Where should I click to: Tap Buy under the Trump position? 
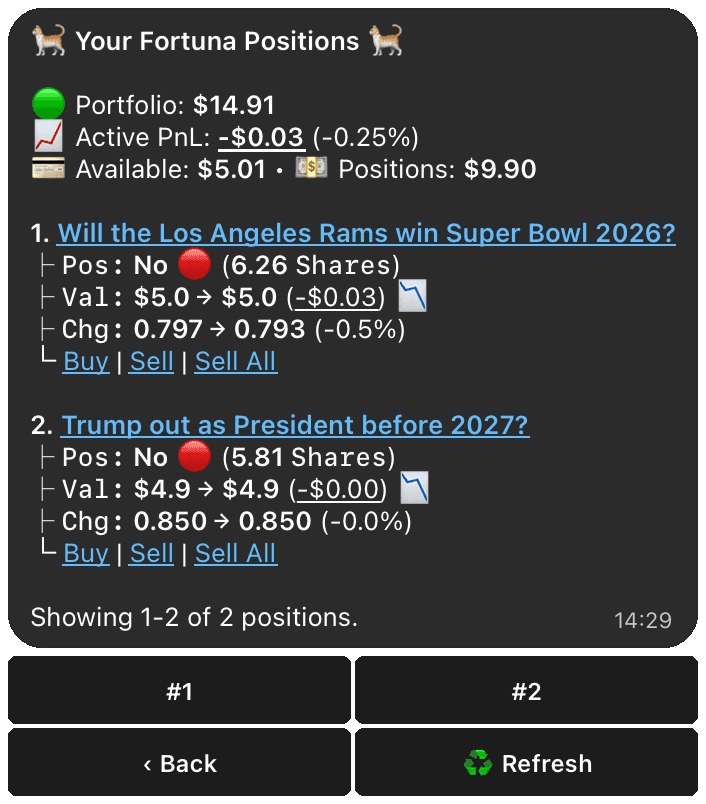(86, 553)
